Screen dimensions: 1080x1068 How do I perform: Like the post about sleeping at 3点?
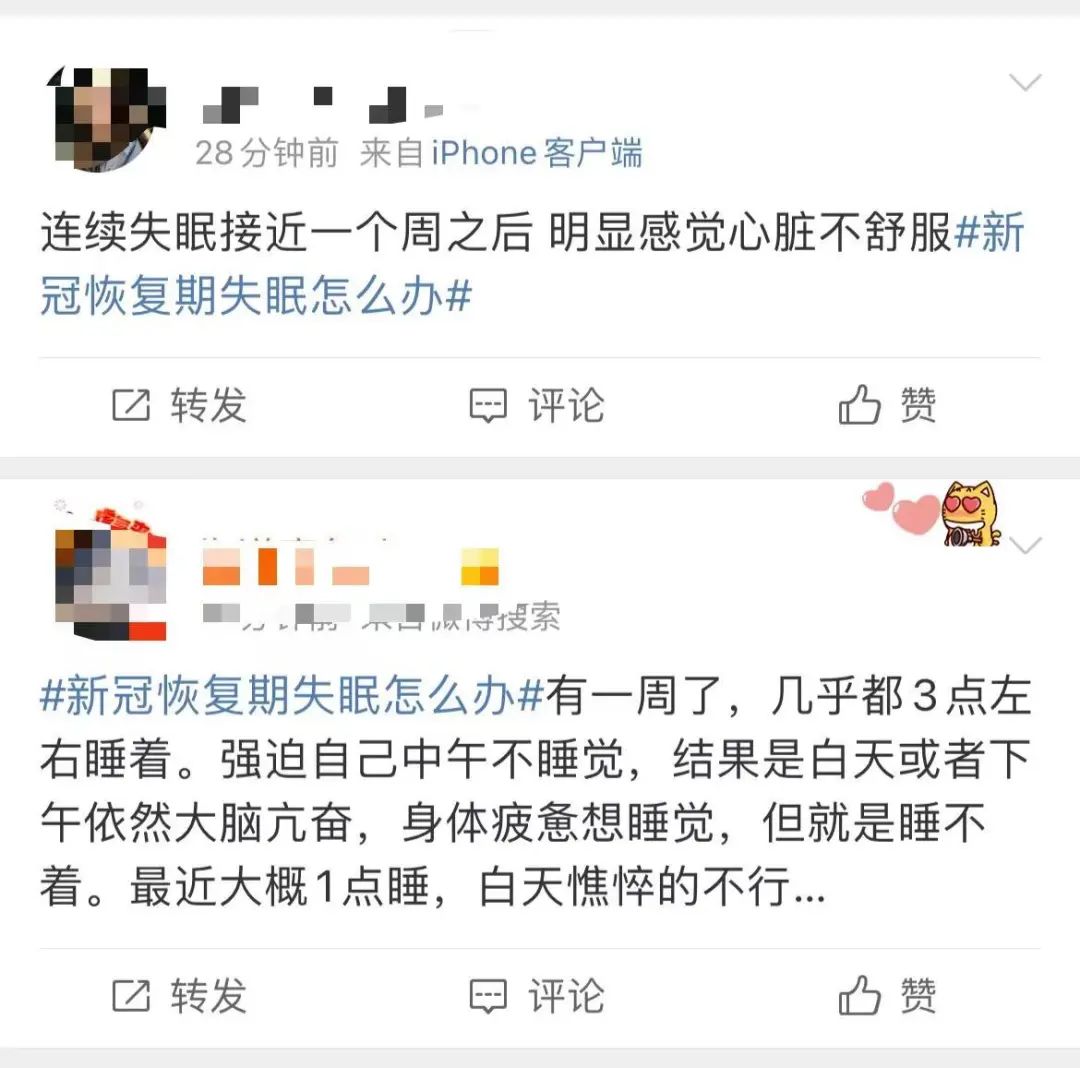(887, 996)
